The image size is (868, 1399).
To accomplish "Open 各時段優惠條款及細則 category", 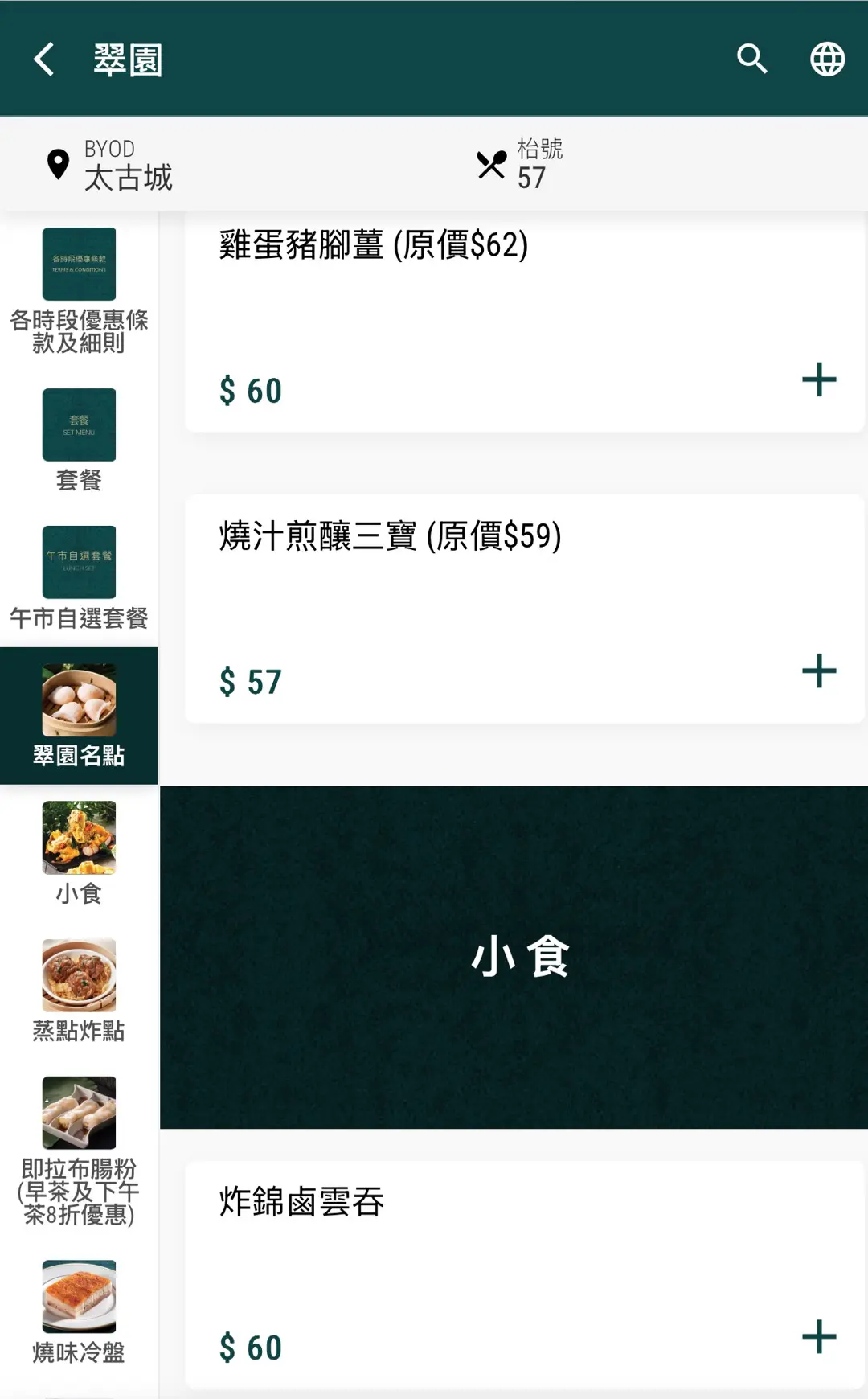I will tap(79, 291).
